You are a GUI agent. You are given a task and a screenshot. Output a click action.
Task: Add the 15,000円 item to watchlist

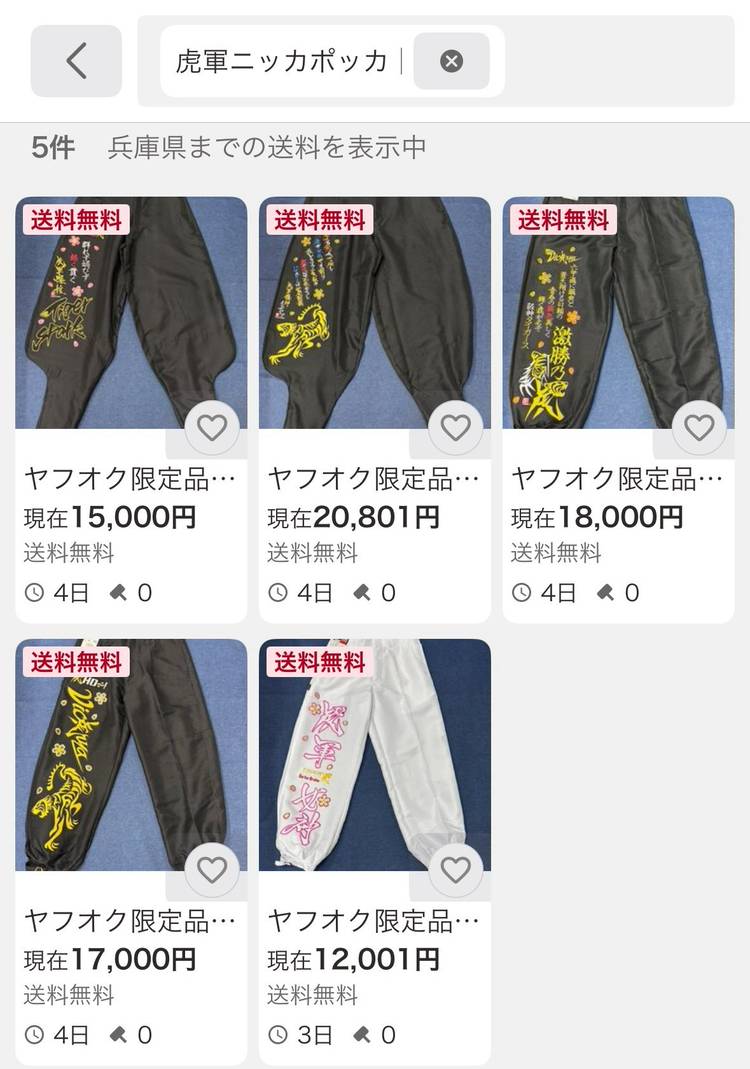(x=212, y=428)
